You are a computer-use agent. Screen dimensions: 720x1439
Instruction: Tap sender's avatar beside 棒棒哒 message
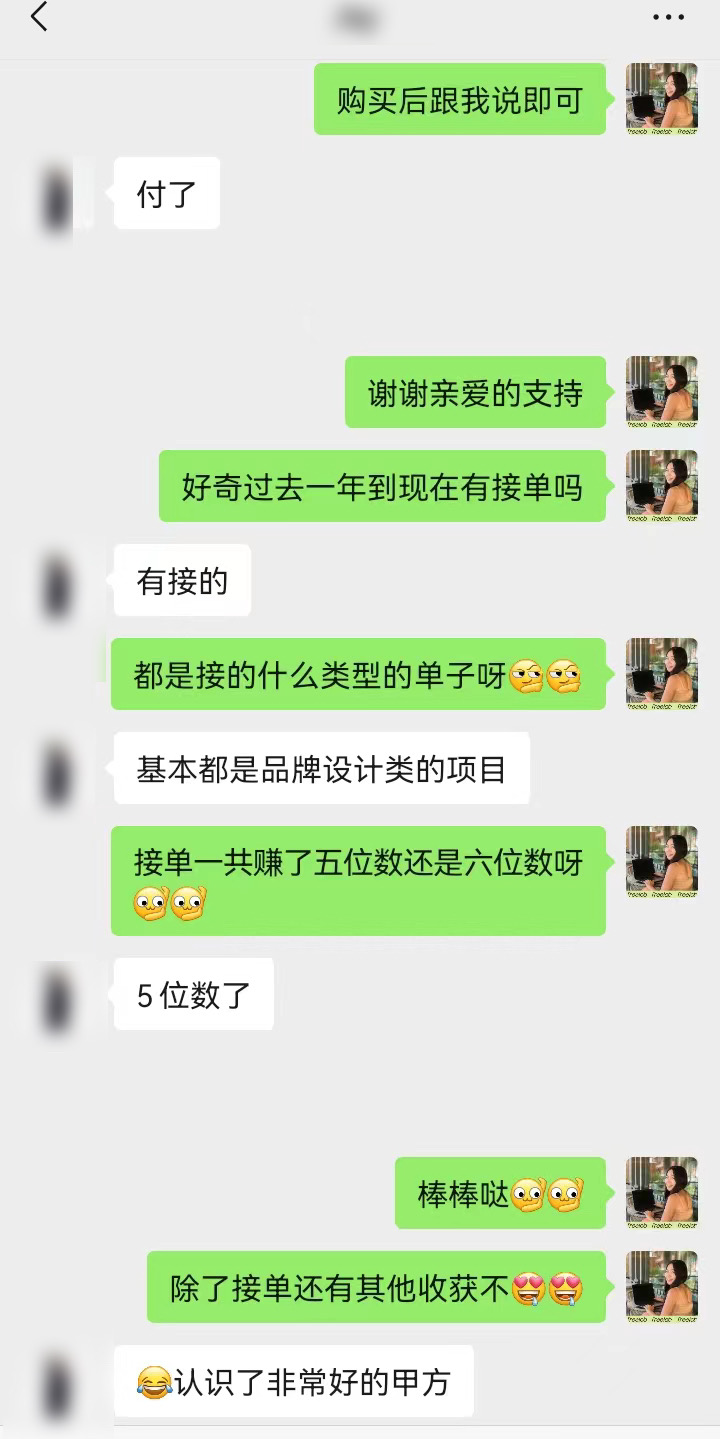(x=661, y=1193)
